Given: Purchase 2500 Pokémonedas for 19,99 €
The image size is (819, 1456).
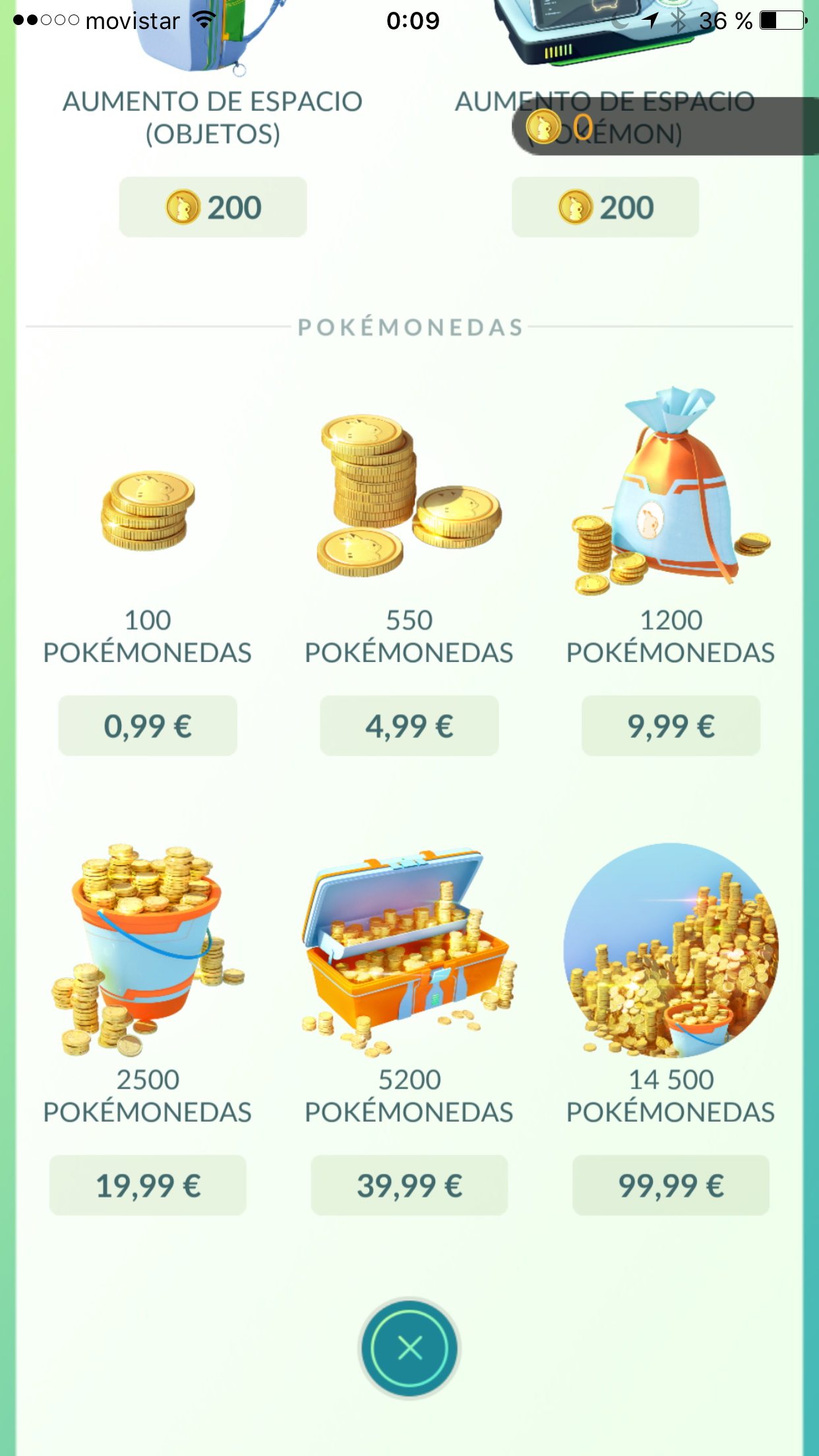Looking at the screenshot, I should tap(148, 1185).
